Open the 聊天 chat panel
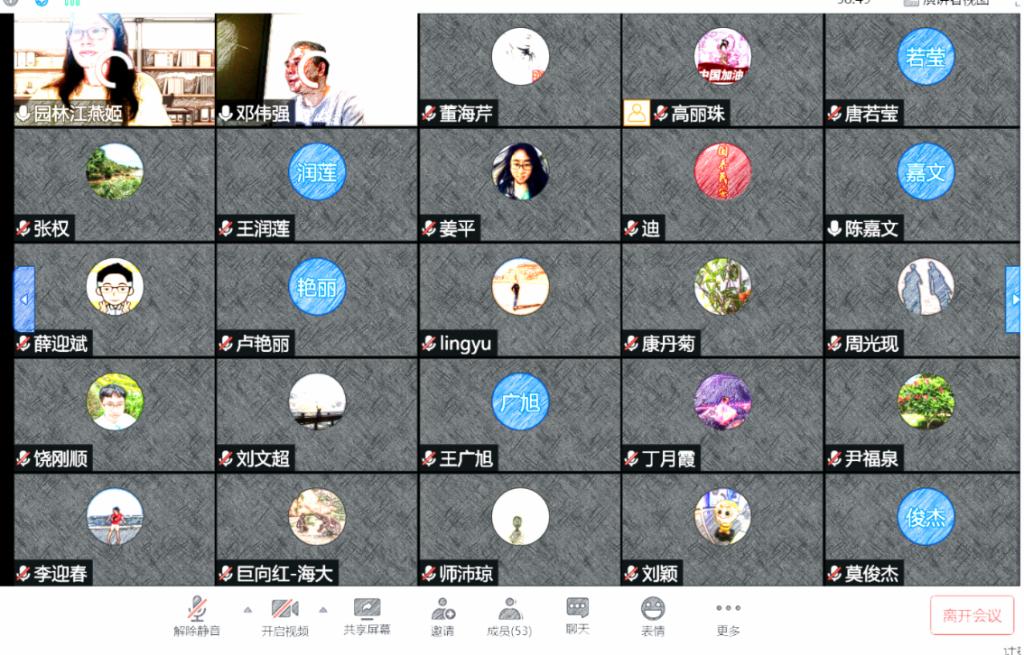This screenshot has height=655, width=1024. (577, 614)
